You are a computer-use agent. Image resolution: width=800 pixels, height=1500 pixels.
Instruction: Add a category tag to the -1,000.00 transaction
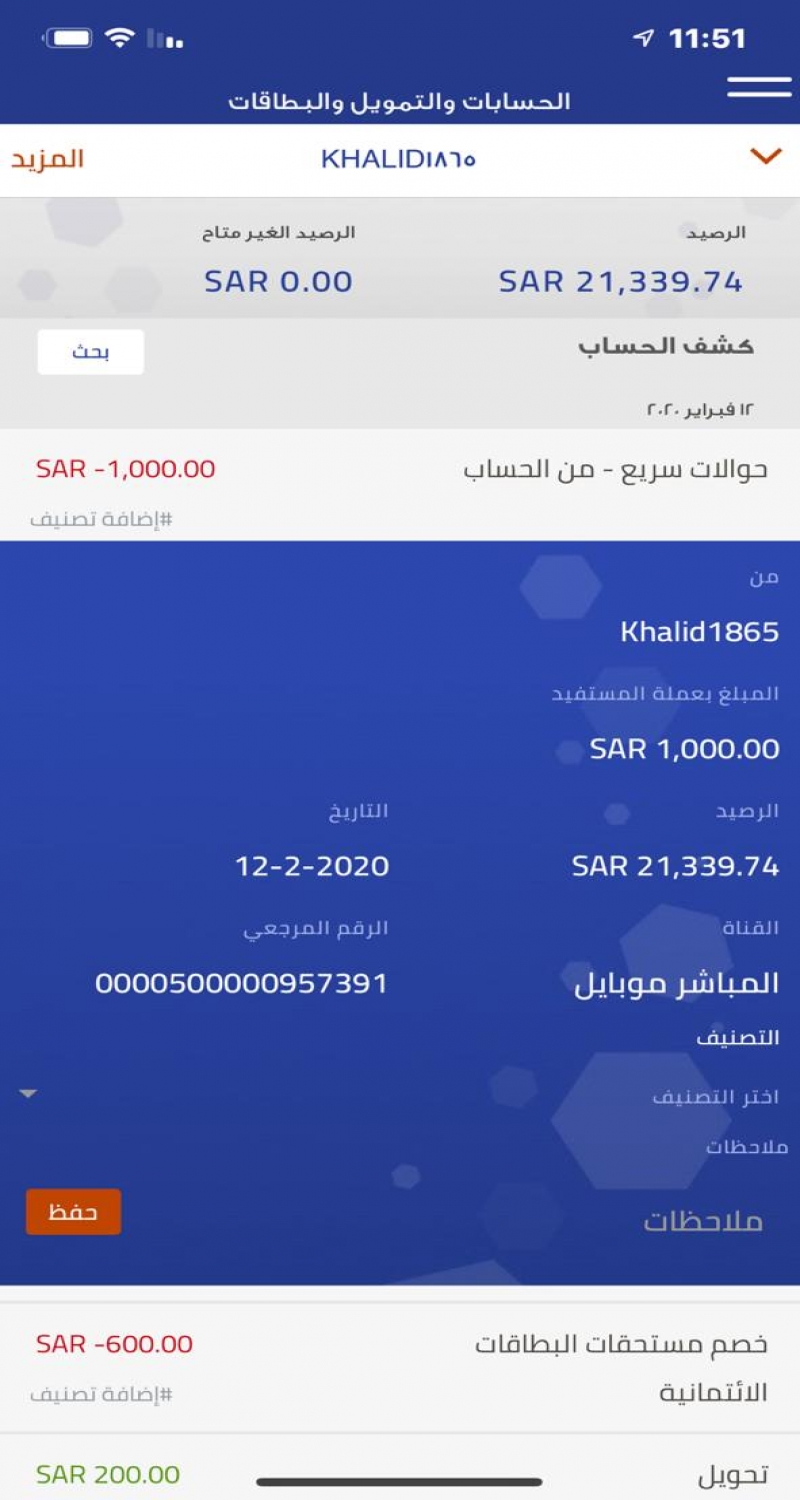coord(101,520)
